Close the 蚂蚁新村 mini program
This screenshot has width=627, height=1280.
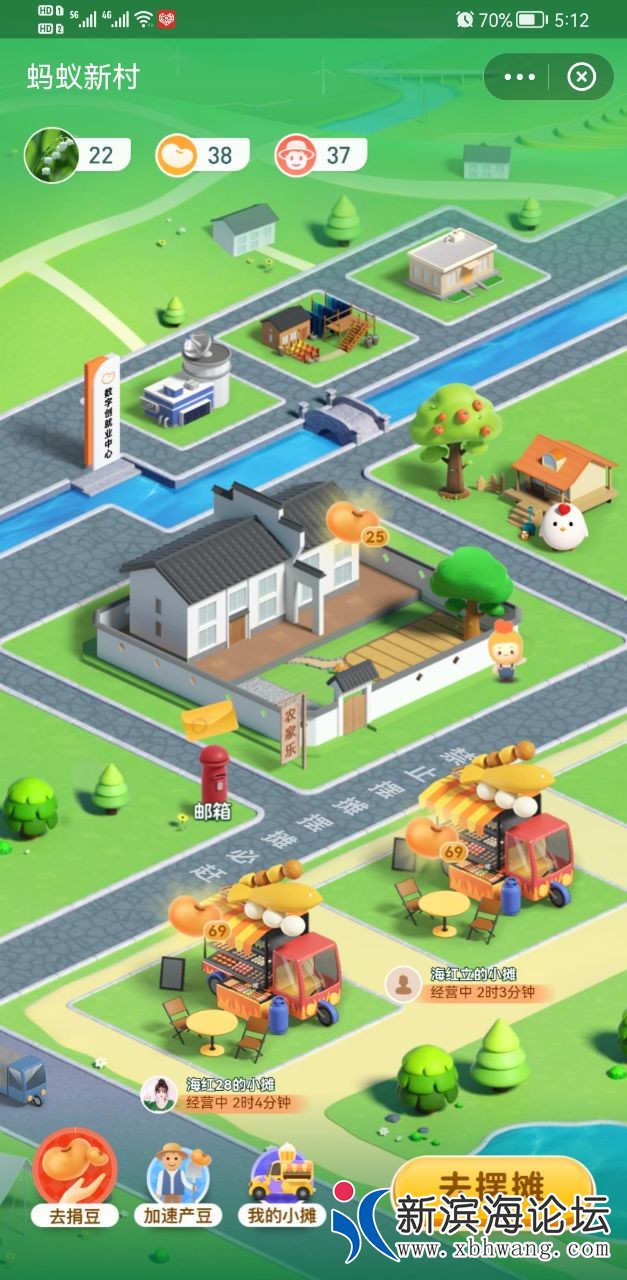tap(581, 77)
